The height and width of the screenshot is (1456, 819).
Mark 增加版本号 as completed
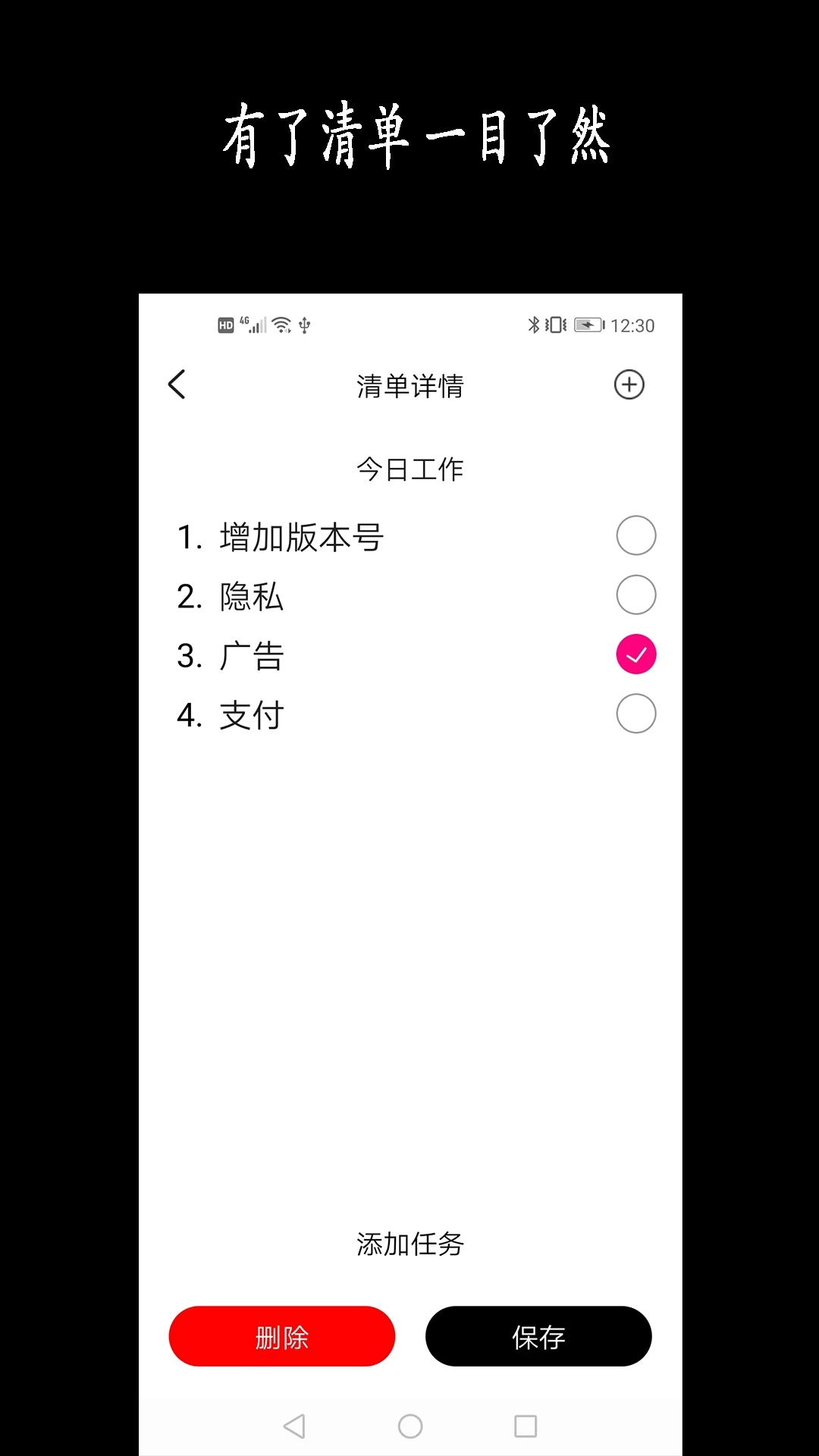(x=635, y=535)
